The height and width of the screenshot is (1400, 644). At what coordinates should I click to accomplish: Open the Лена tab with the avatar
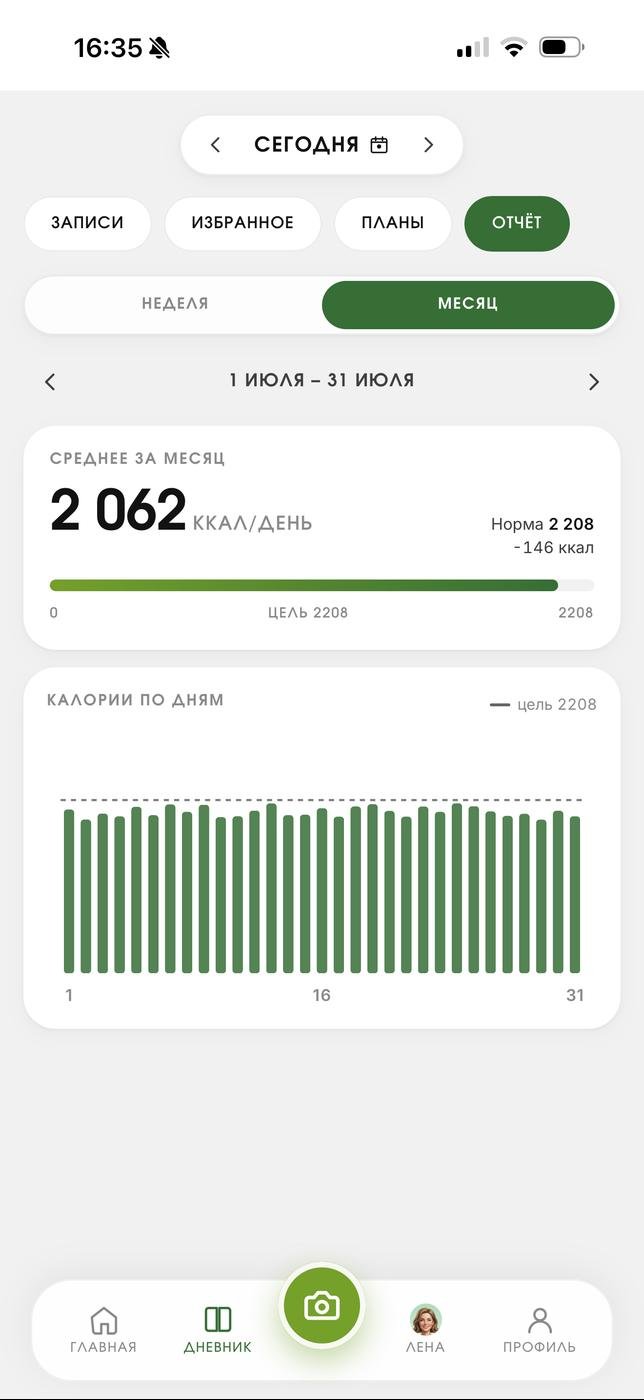(425, 1330)
